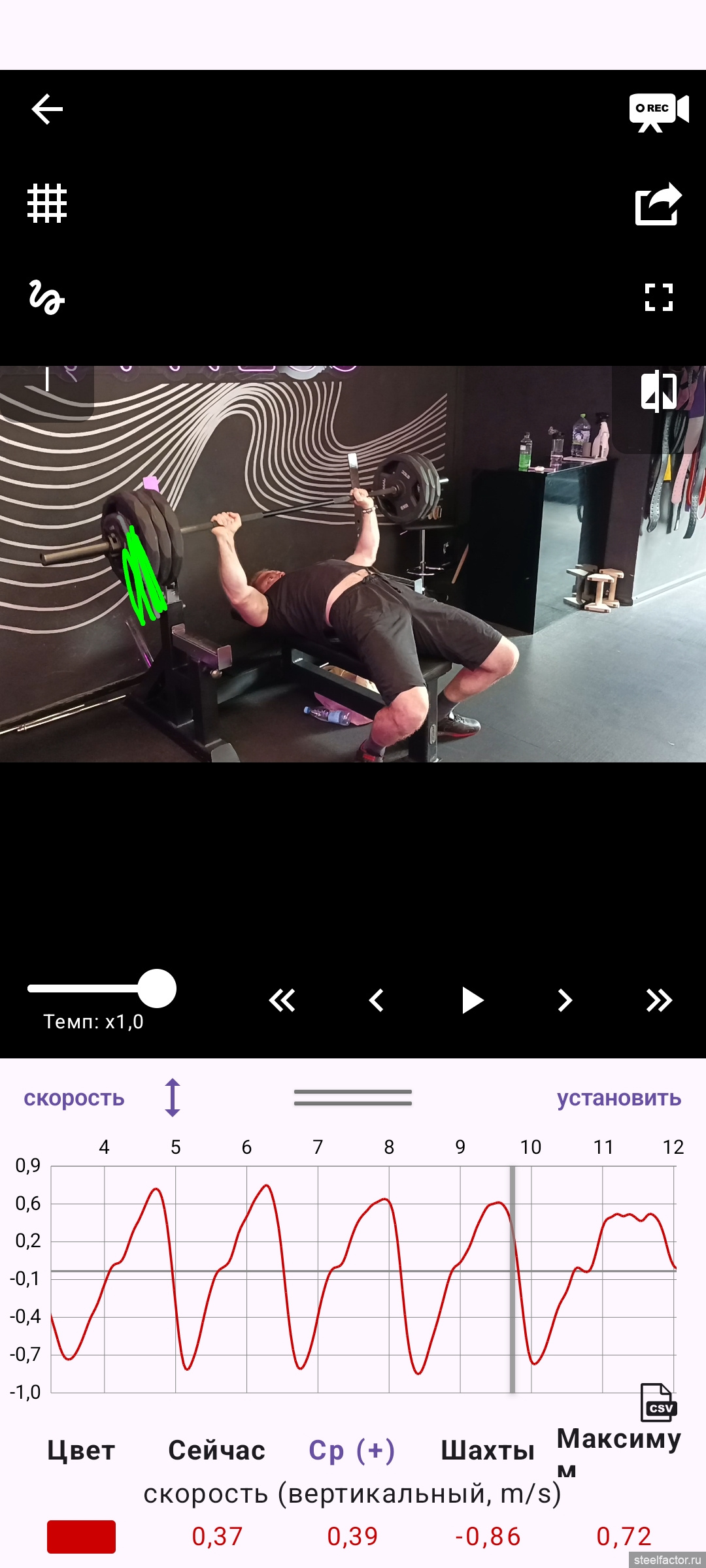Adjust the tempo slider handle
Viewport: 706px width, 1568px height.
[x=157, y=988]
